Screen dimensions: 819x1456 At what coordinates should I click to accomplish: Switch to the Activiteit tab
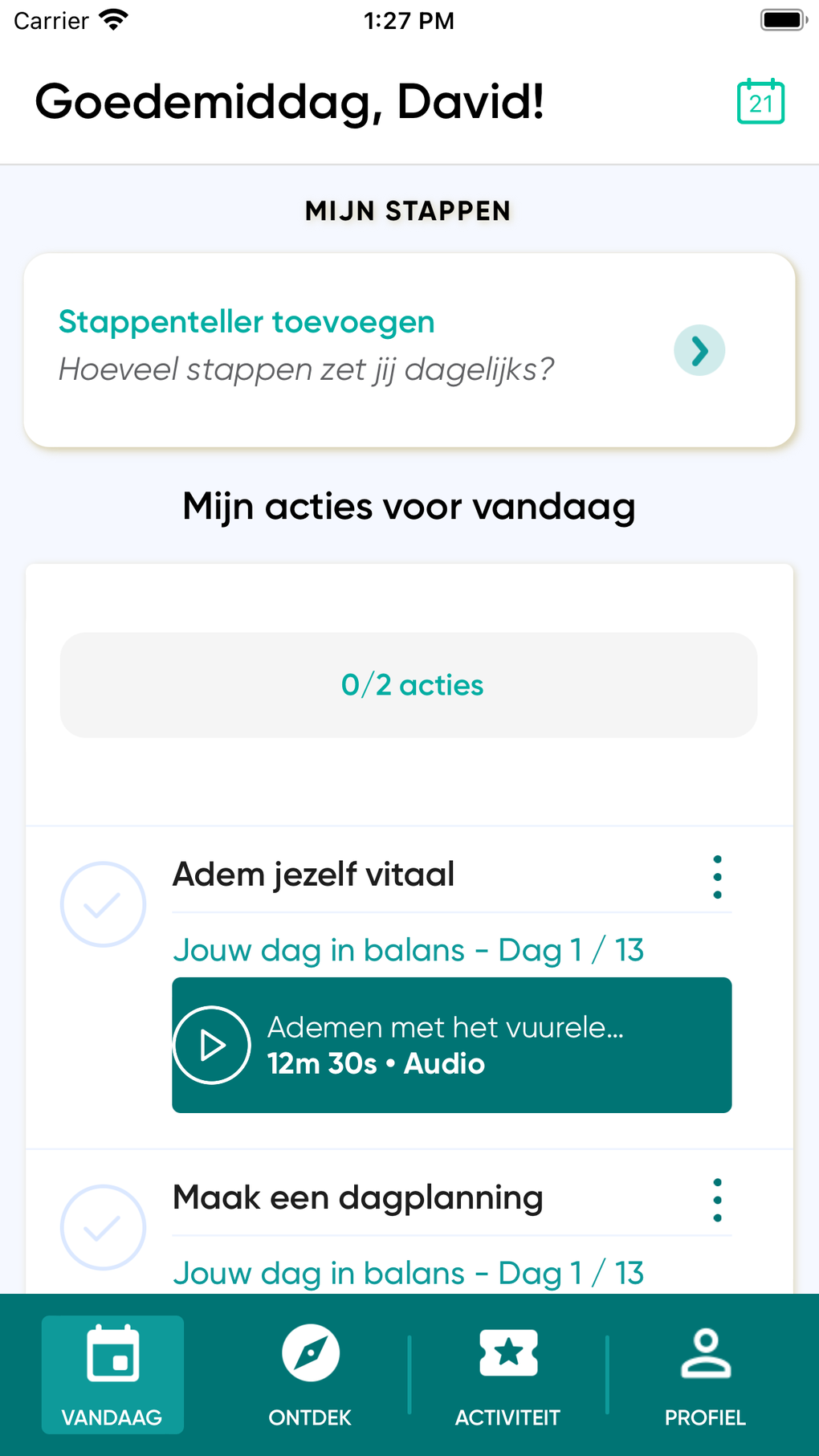tap(507, 1375)
